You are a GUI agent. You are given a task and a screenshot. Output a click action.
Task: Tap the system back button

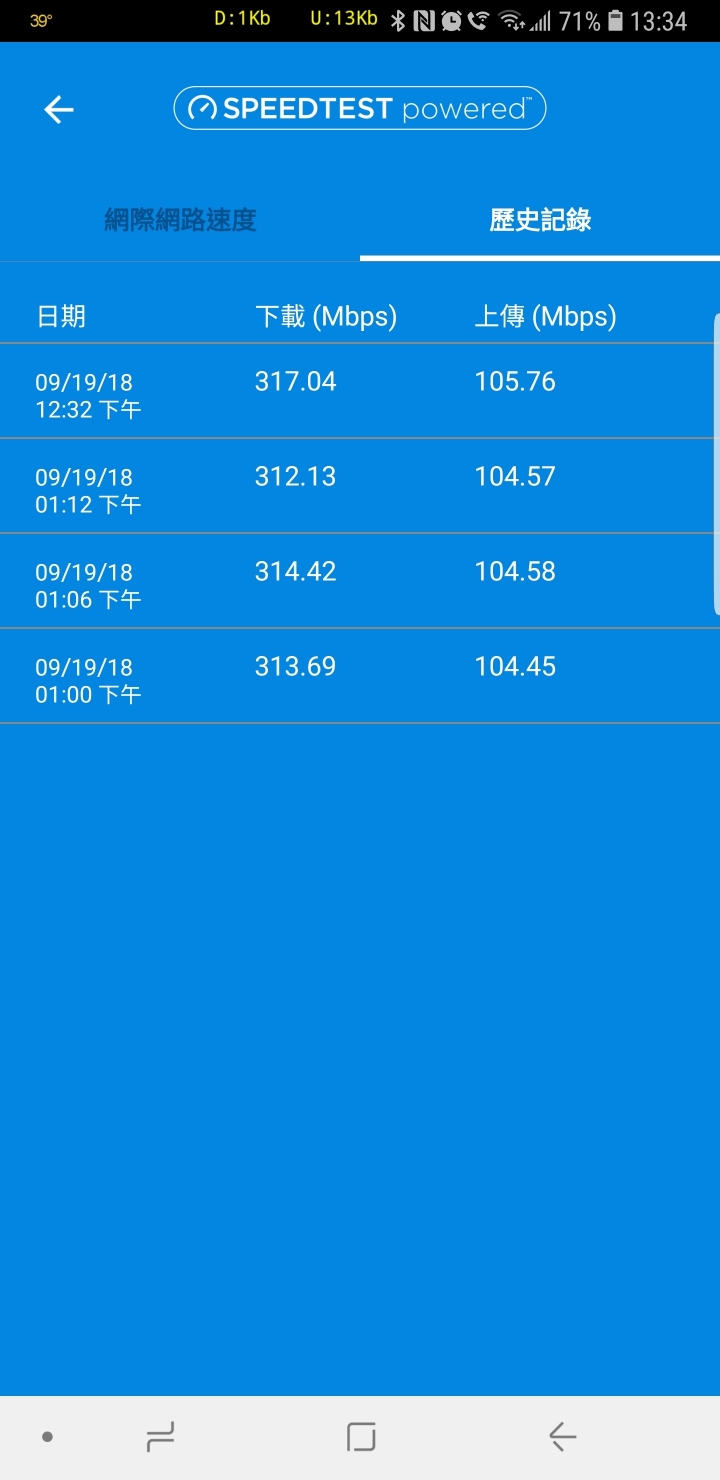pyautogui.click(x=563, y=1437)
